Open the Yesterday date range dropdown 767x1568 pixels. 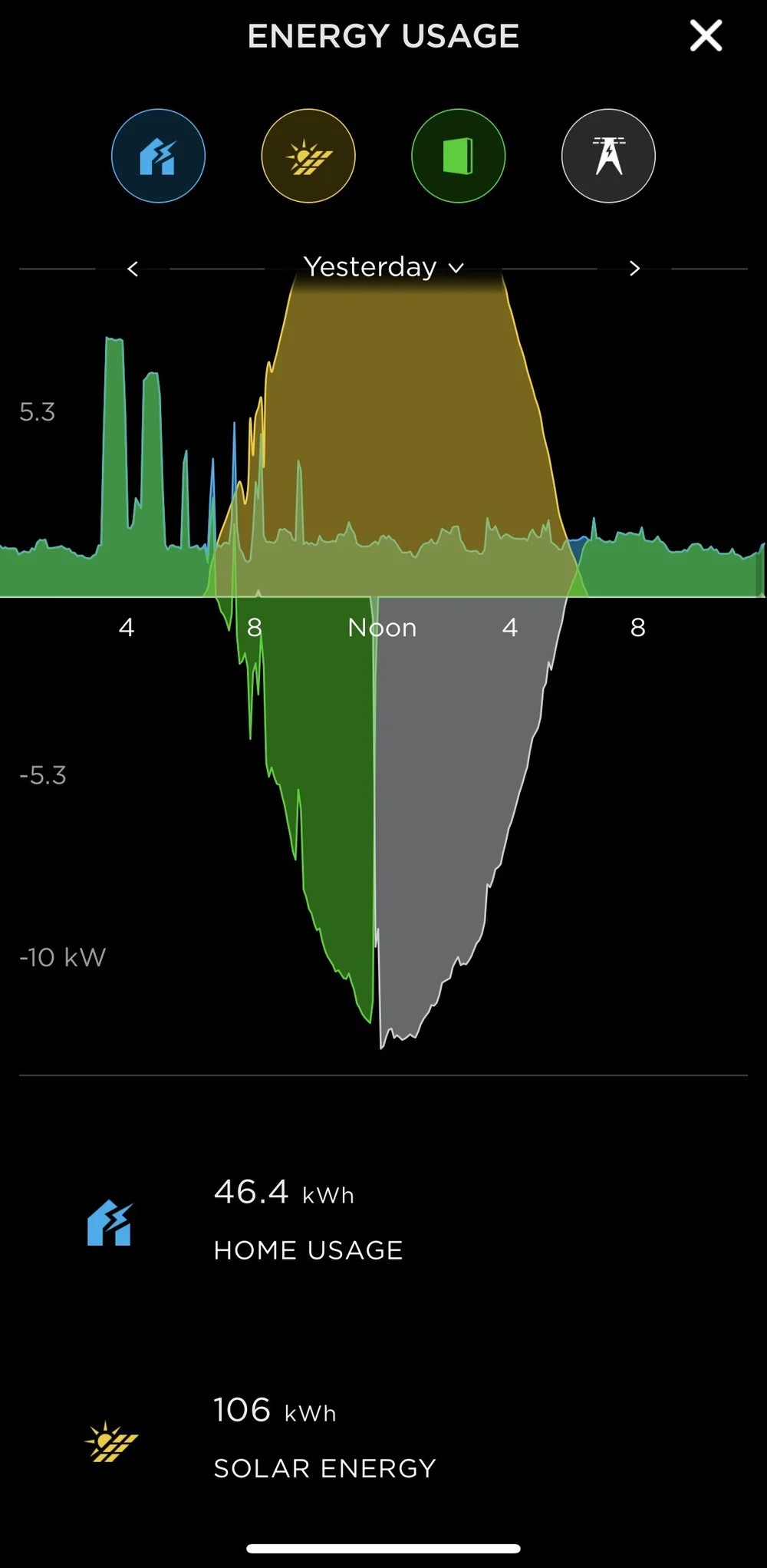click(x=383, y=267)
